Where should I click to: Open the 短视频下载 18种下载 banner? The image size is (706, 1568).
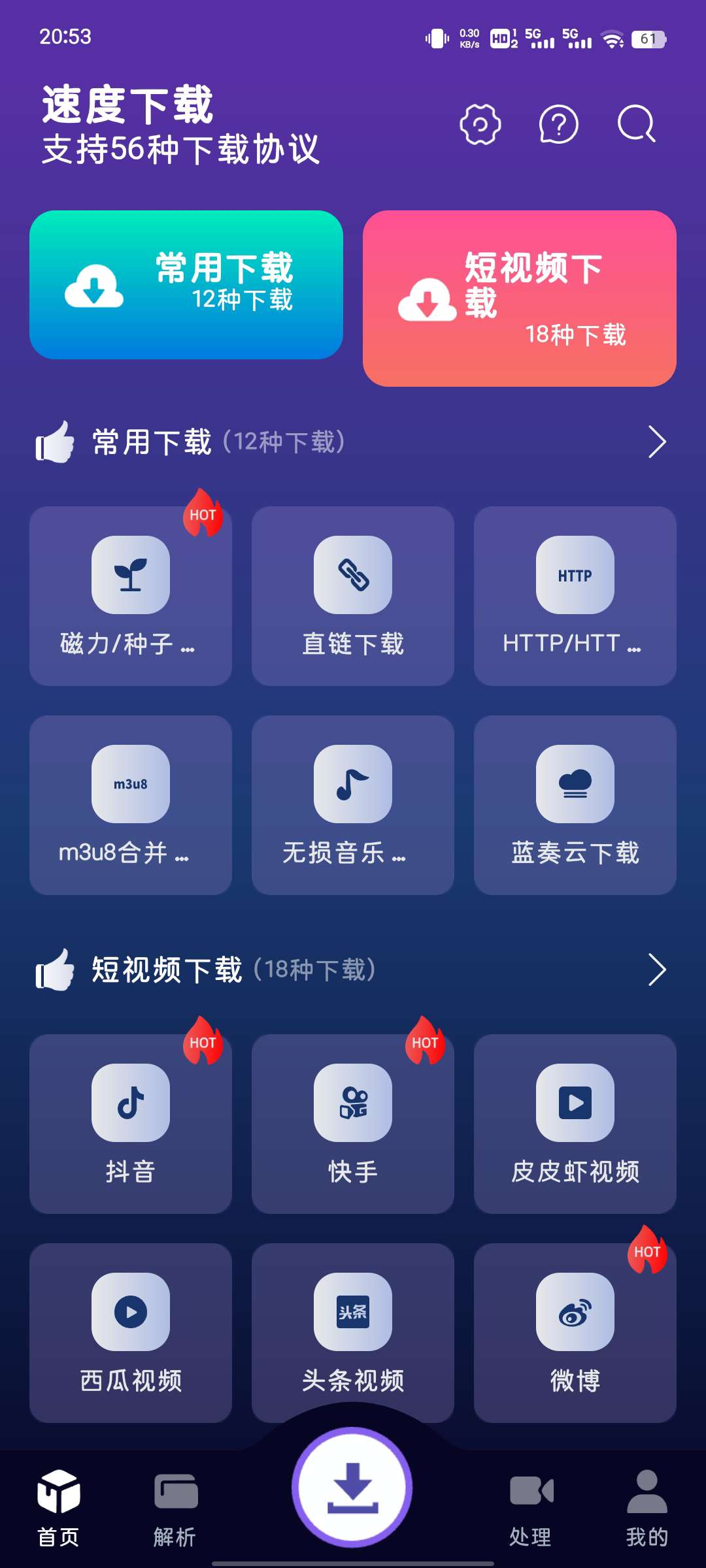pos(520,299)
